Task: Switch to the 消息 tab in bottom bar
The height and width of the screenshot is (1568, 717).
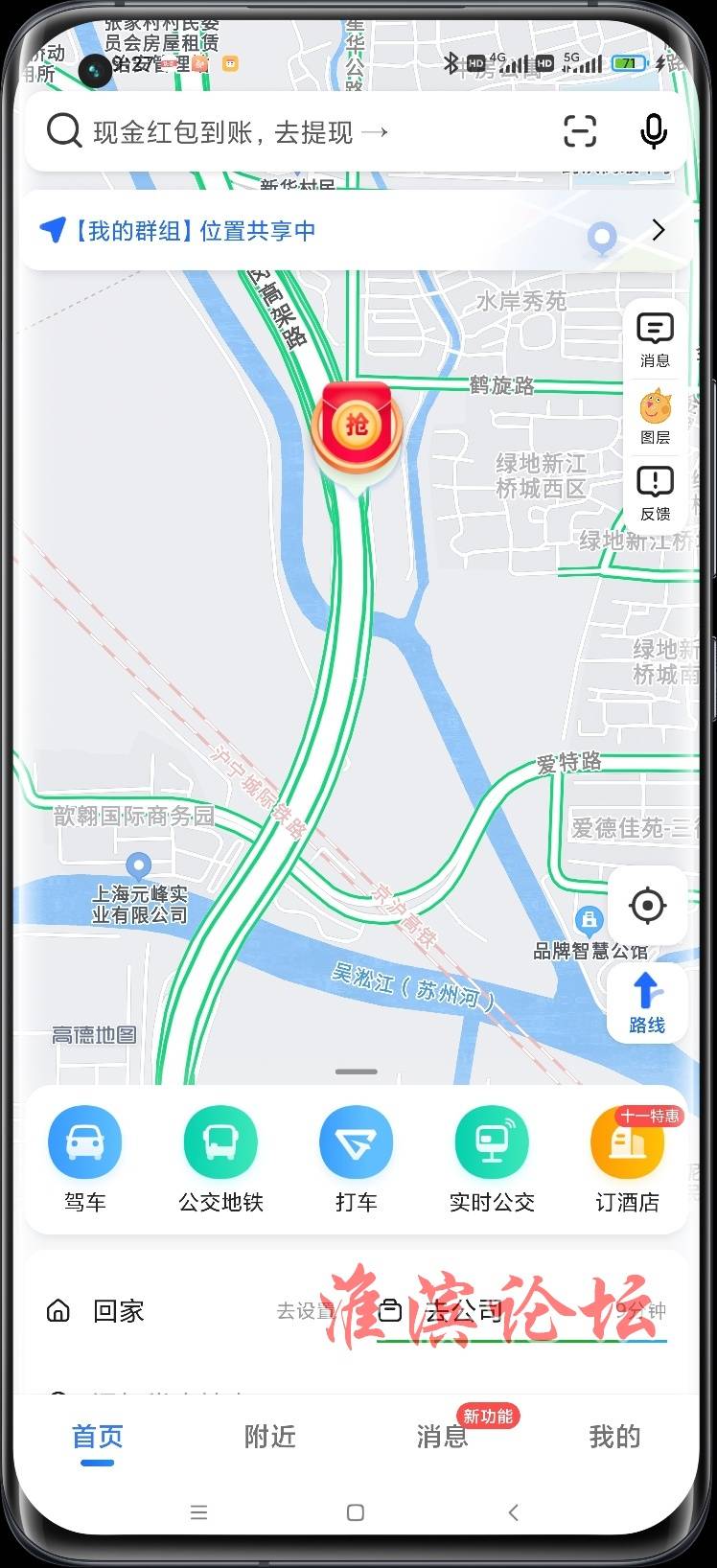Action: [x=442, y=1437]
